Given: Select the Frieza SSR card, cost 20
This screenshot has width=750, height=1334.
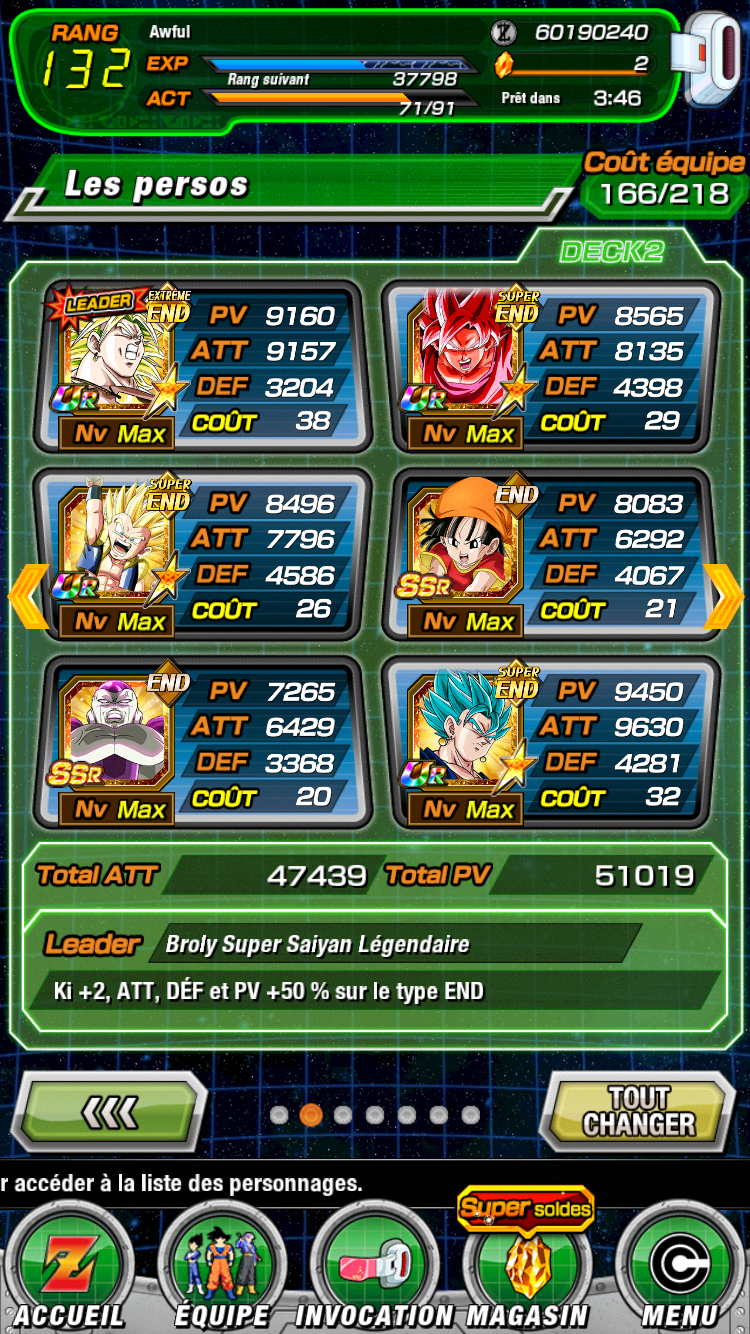Looking at the screenshot, I should tap(203, 743).
